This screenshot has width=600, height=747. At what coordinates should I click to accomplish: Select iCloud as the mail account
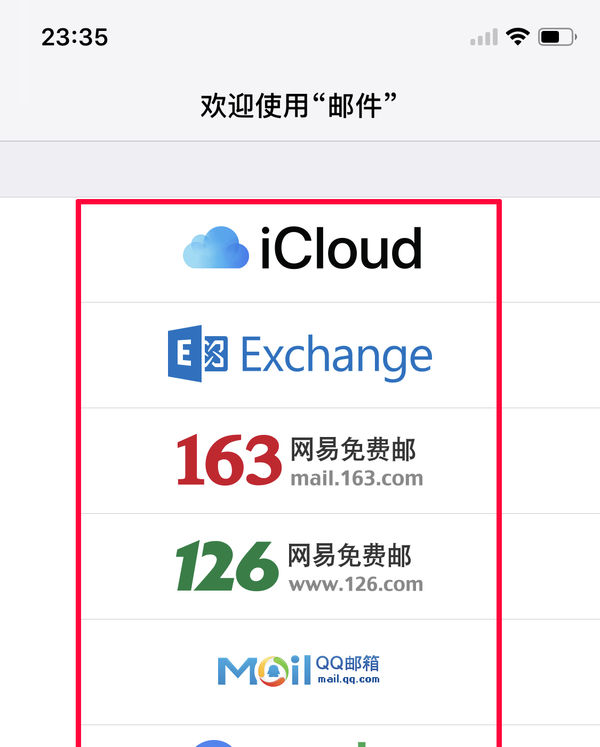[300, 250]
